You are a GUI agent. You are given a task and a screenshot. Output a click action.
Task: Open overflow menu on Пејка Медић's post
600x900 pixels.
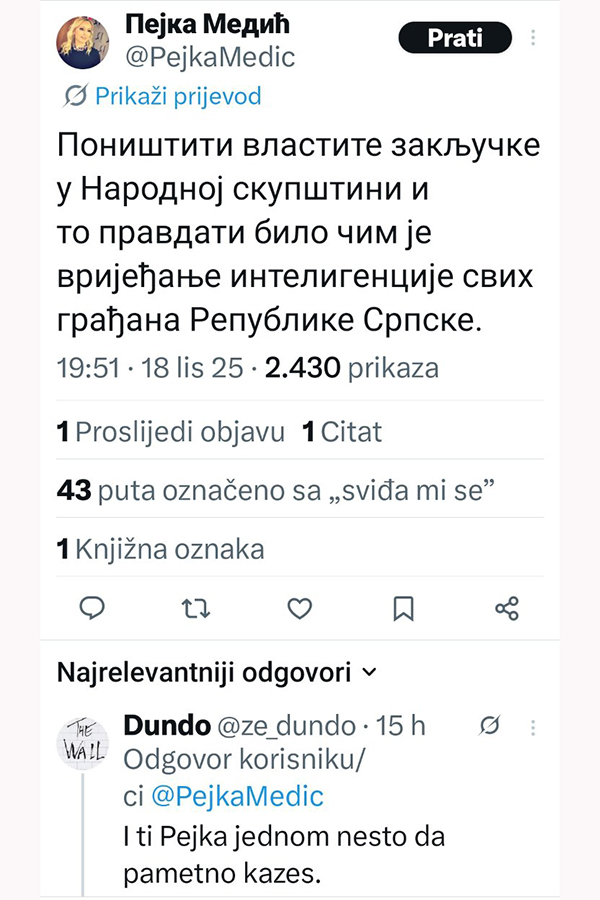[x=533, y=40]
